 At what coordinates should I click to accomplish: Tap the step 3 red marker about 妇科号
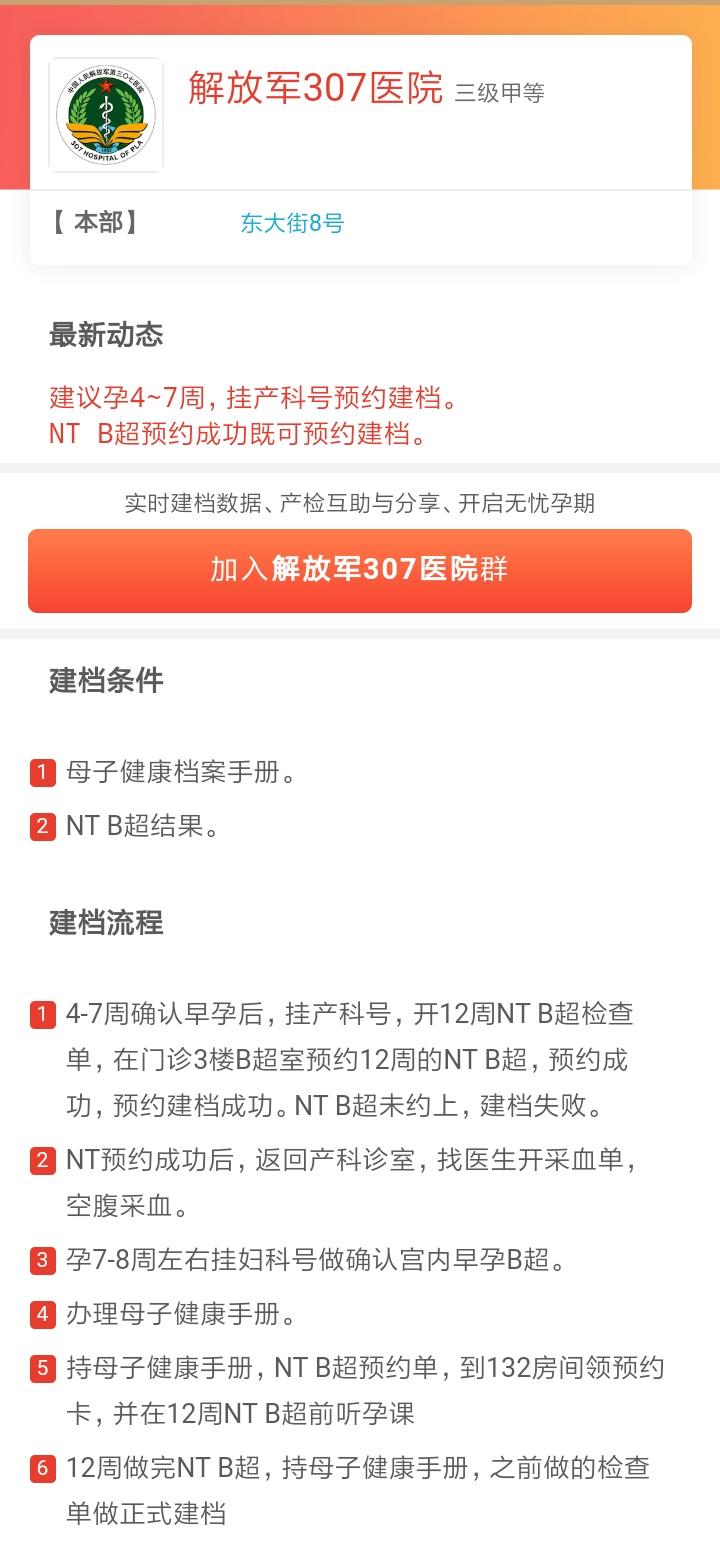[42, 1262]
